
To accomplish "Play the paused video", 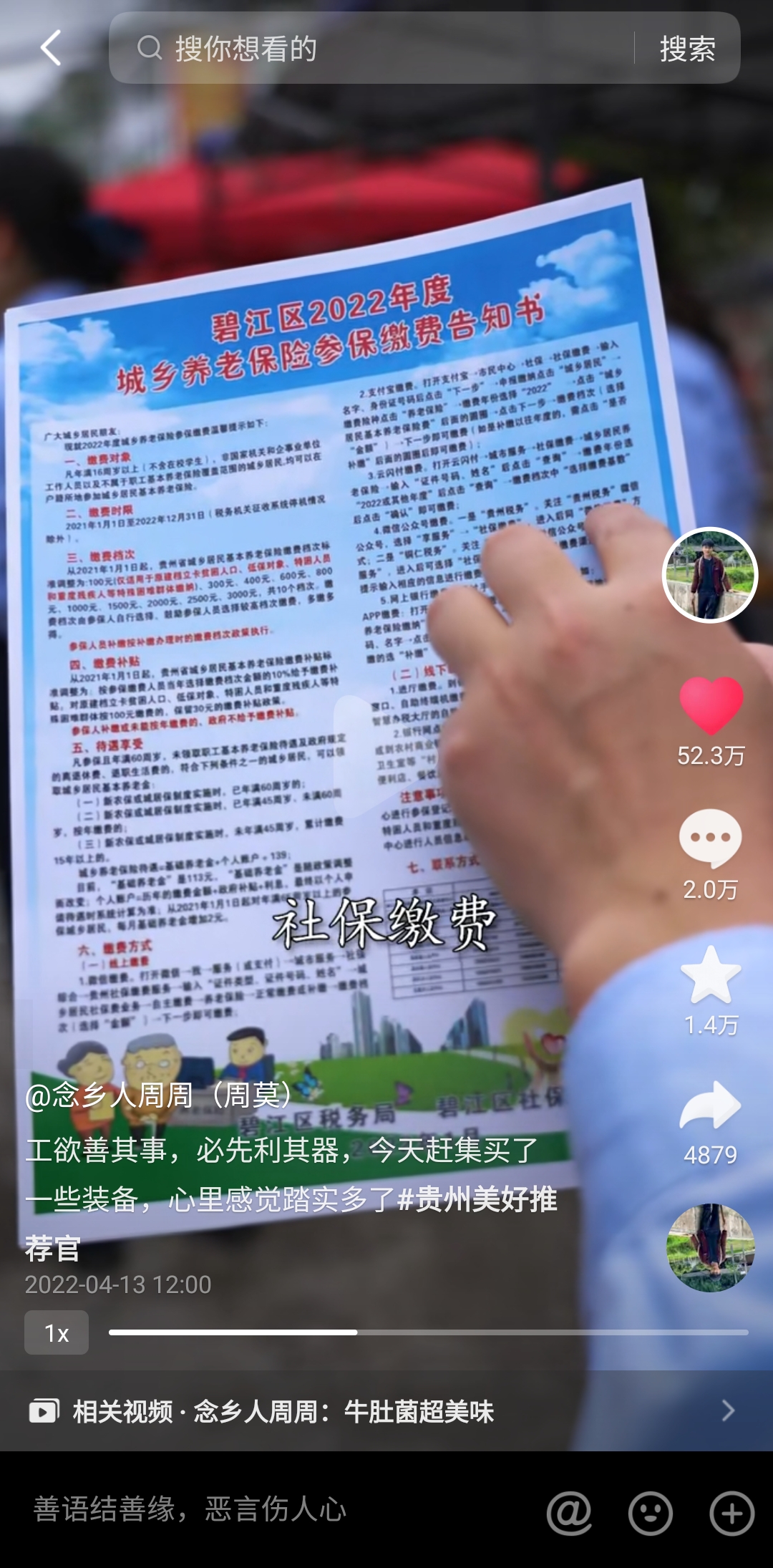I will pyautogui.click(x=365, y=755).
